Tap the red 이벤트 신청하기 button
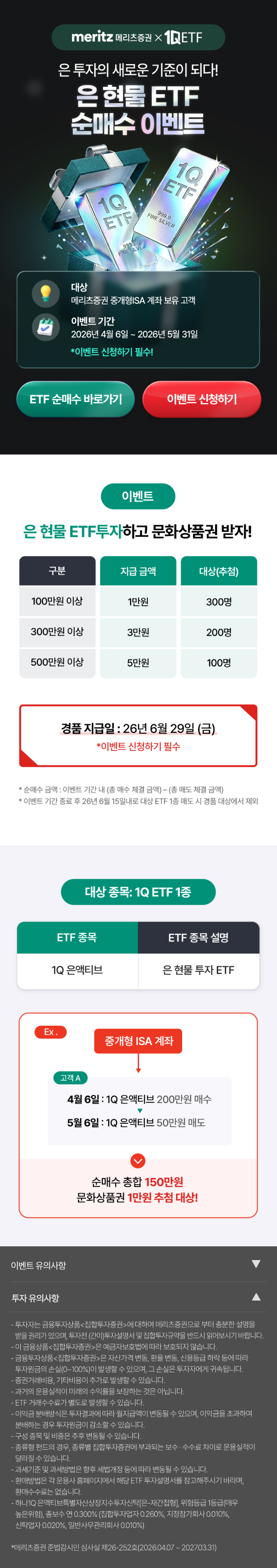Image resolution: width=277 pixels, height=1568 pixels. (x=201, y=399)
